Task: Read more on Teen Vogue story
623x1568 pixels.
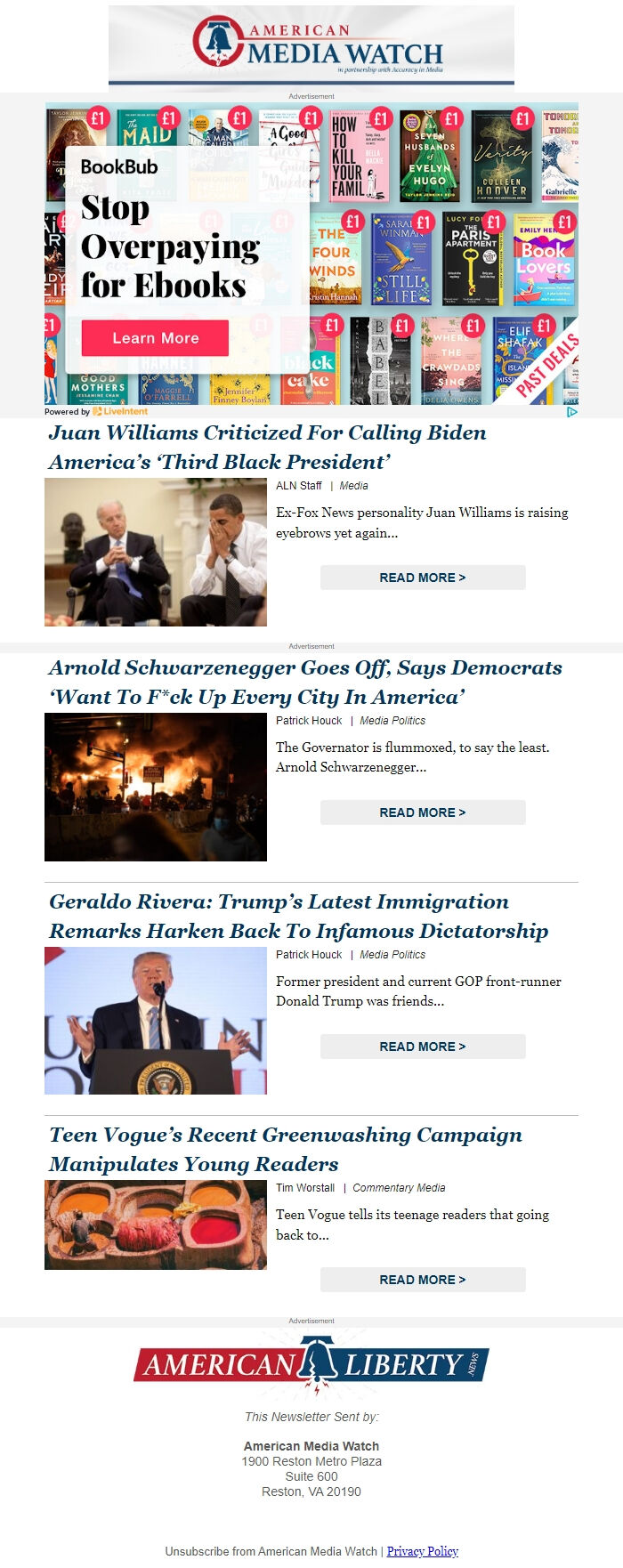Action: [423, 1280]
